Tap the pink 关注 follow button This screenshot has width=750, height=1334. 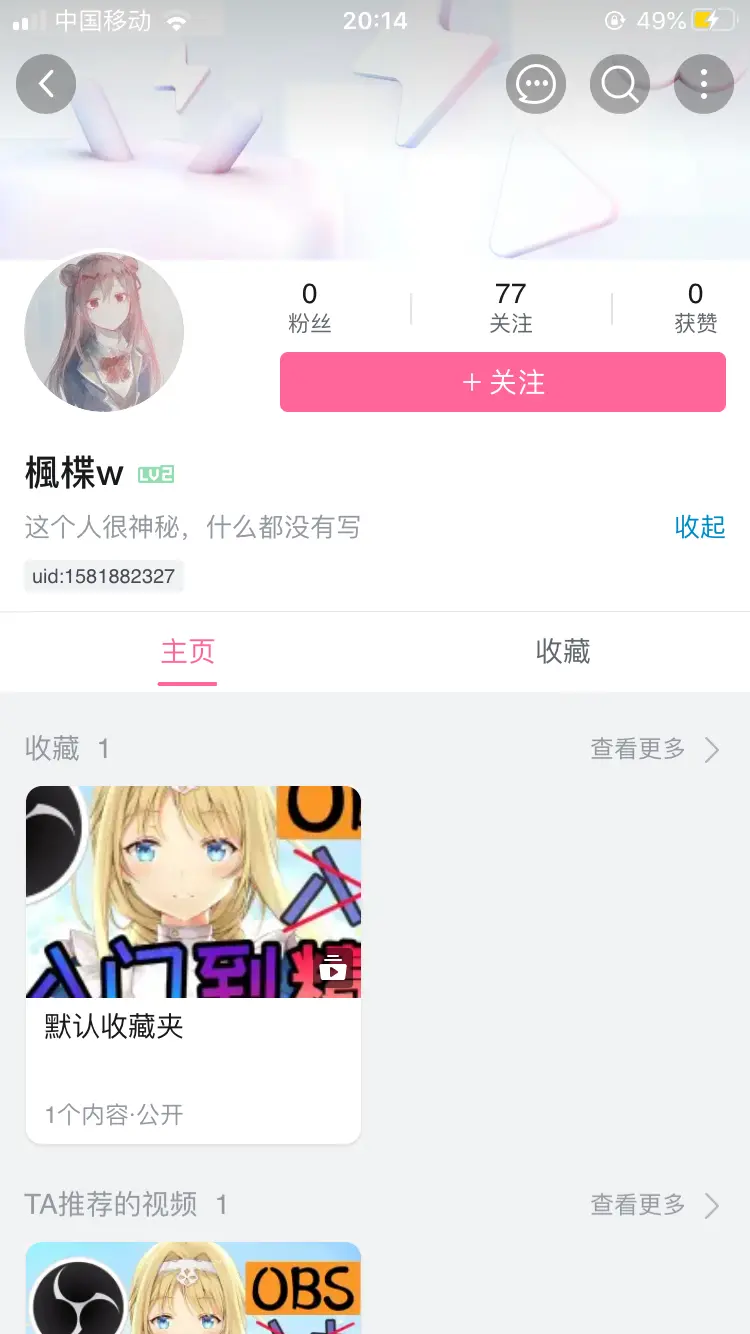tap(502, 382)
